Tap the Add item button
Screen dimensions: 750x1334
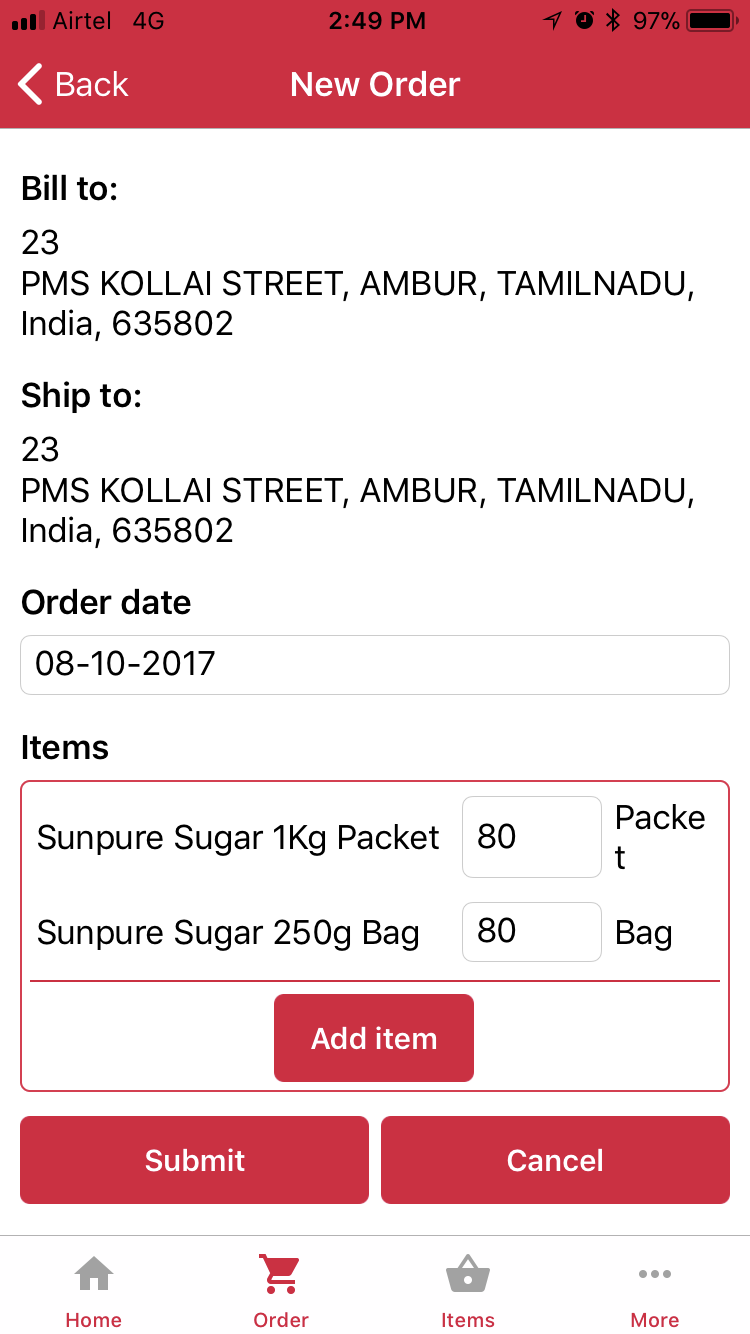(374, 1038)
